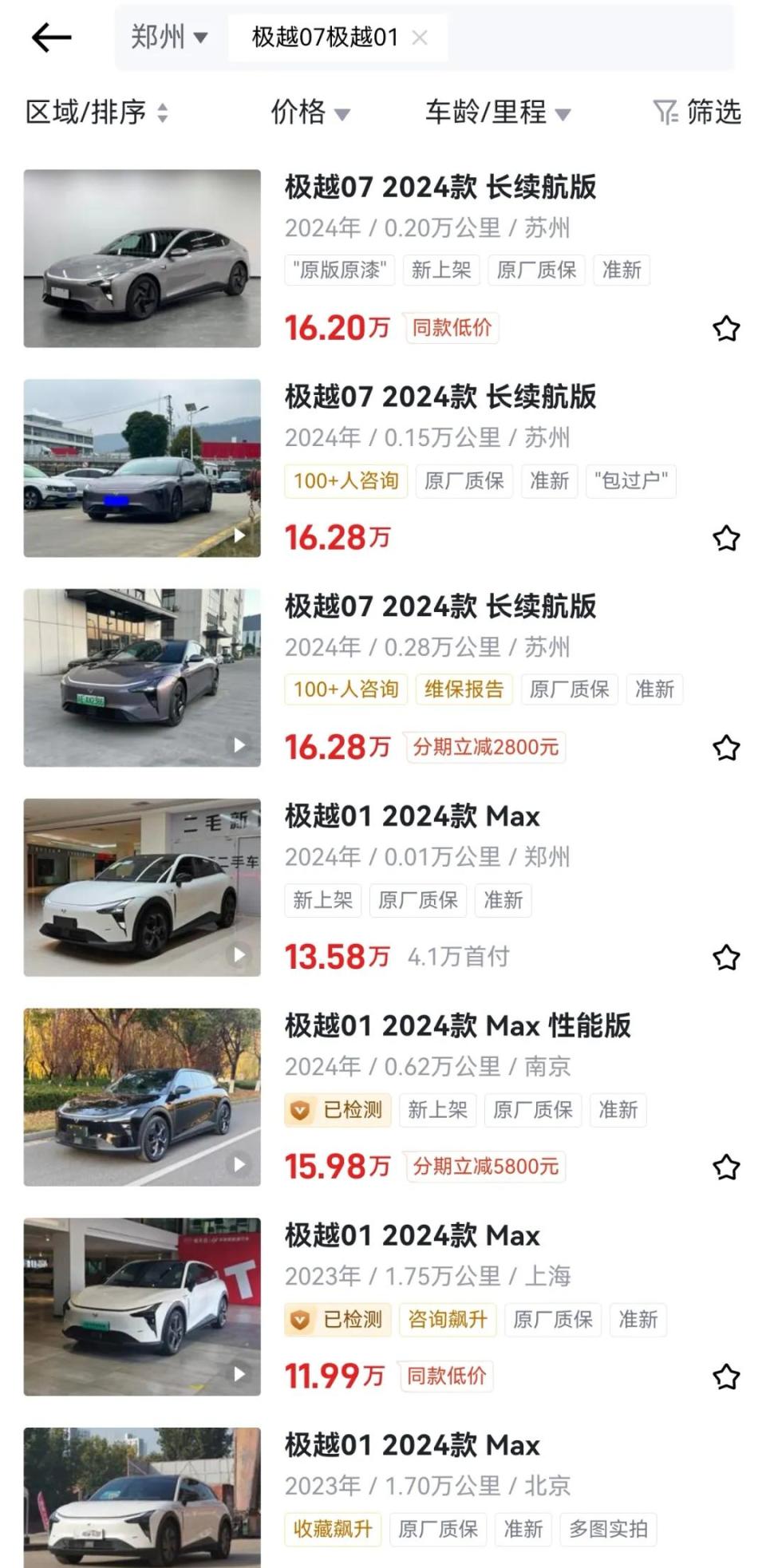Image resolution: width=766 pixels, height=1568 pixels.
Task: Expand the 车龄/里程 filter dropdown
Action: pyautogui.click(x=497, y=113)
